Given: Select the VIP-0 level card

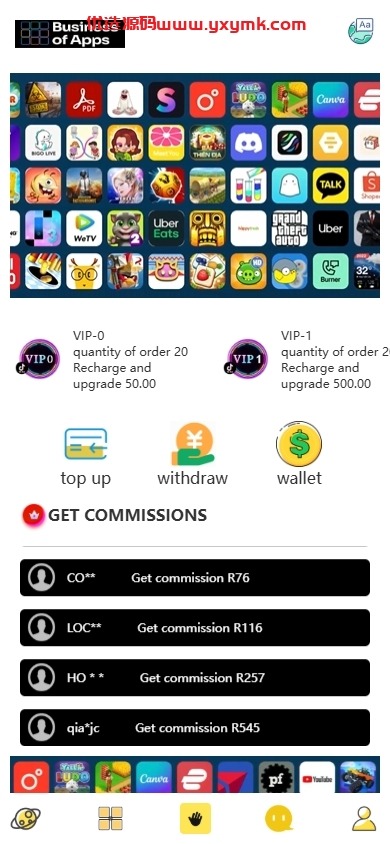Looking at the screenshot, I should click(x=104, y=360).
